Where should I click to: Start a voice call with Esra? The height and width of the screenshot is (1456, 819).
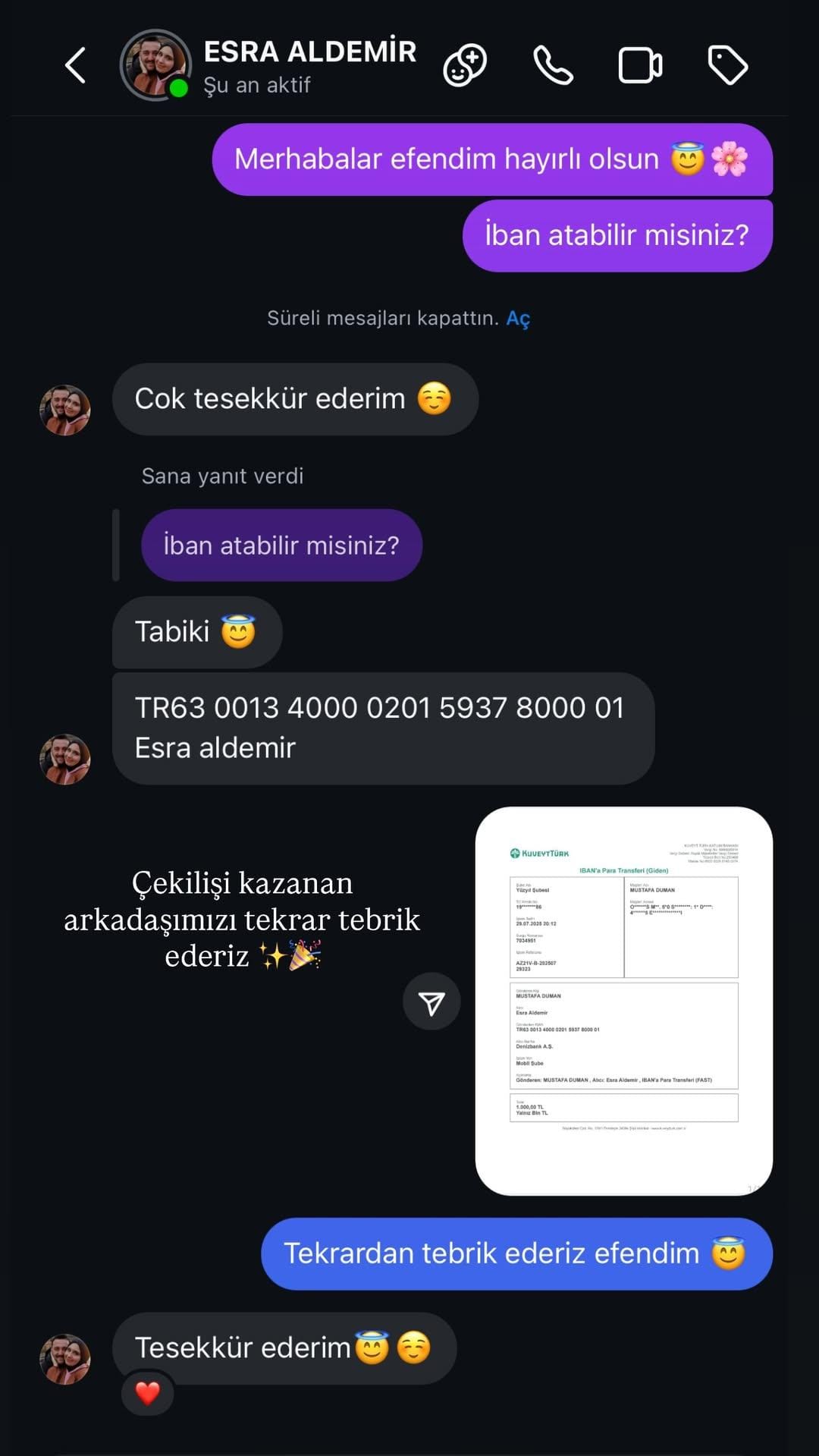(553, 65)
